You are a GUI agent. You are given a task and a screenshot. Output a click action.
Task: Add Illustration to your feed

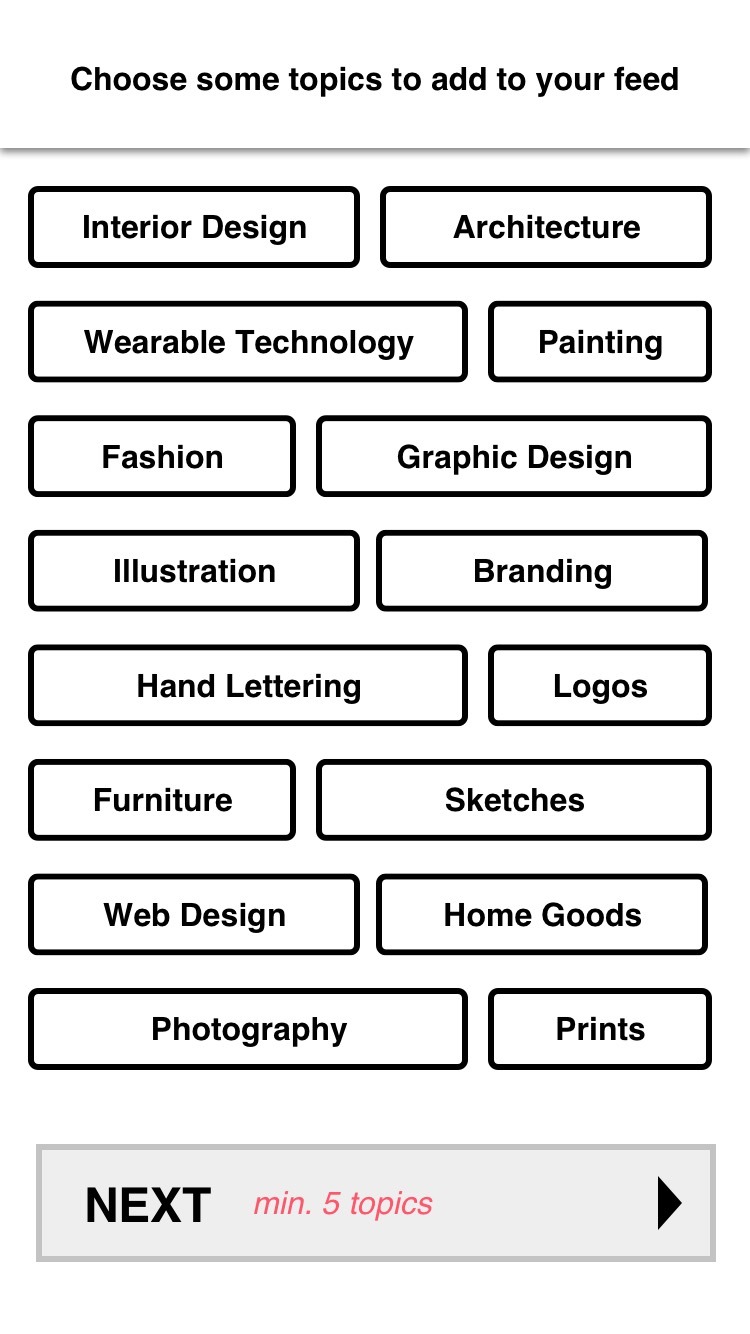(x=194, y=571)
